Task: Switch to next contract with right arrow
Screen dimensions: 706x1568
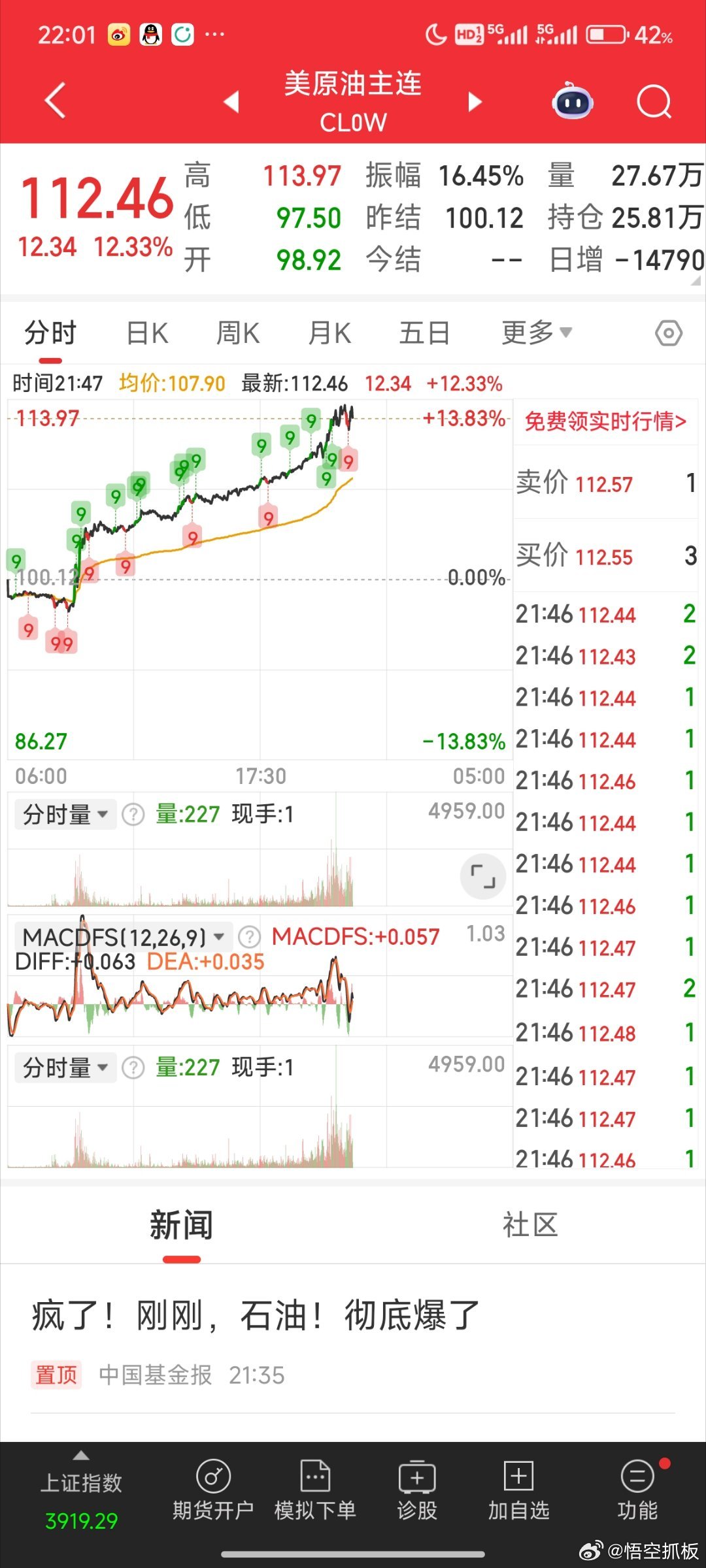Action: 475,102
